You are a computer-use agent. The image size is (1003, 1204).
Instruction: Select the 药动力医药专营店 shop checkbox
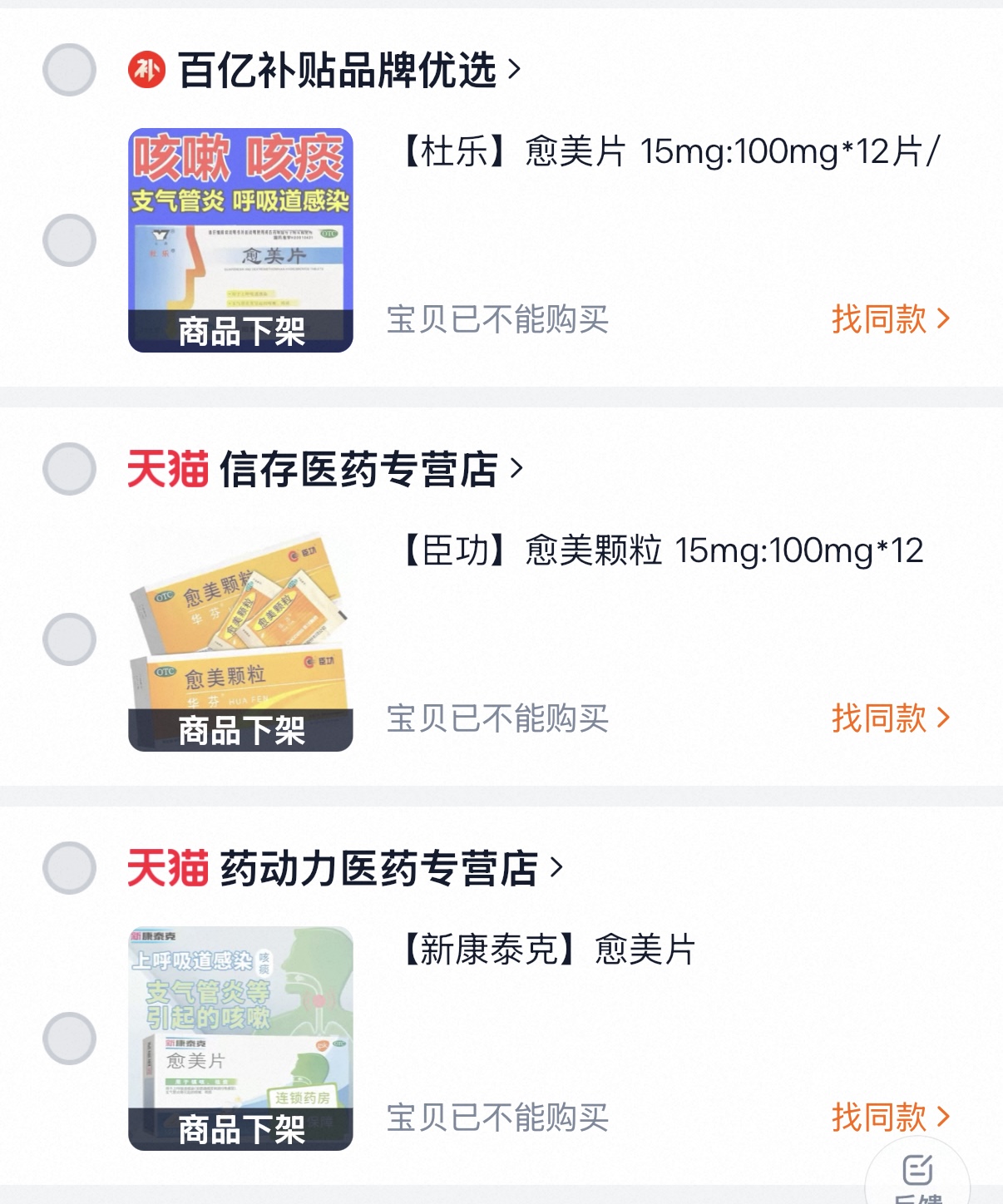69,868
